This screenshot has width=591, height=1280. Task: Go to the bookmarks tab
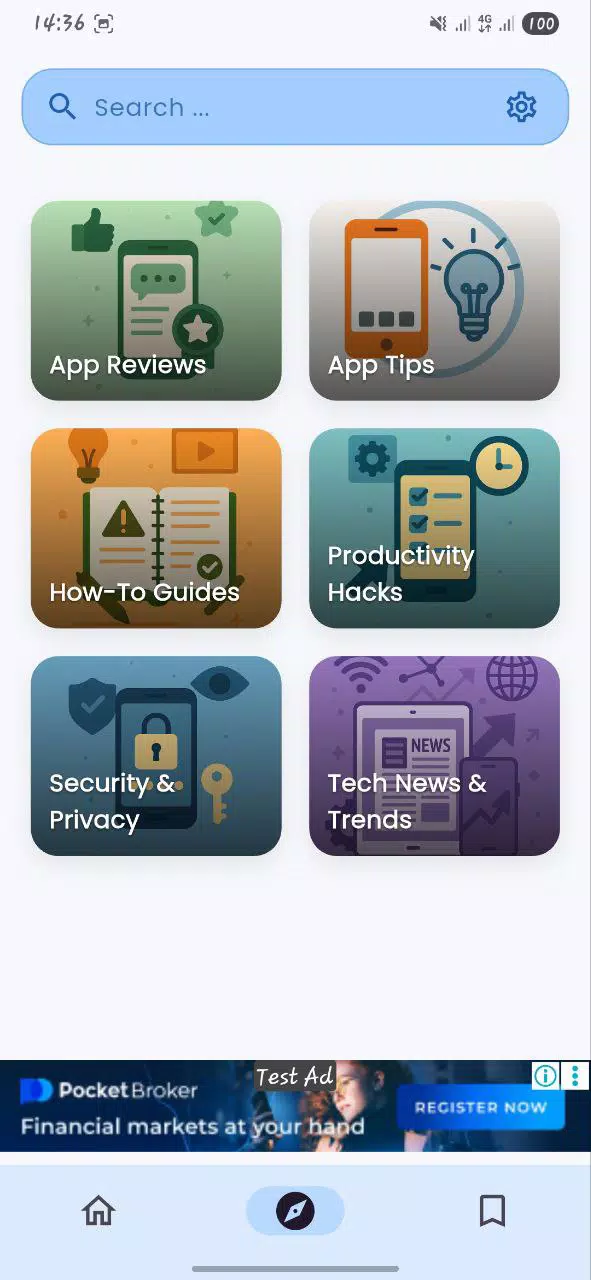[x=492, y=1211]
